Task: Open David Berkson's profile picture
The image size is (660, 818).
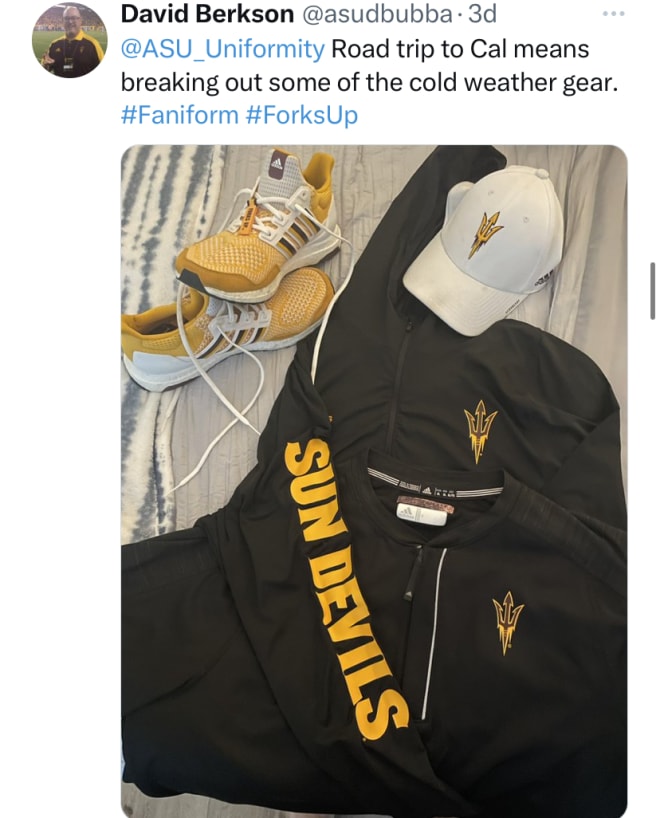Action: click(x=69, y=40)
